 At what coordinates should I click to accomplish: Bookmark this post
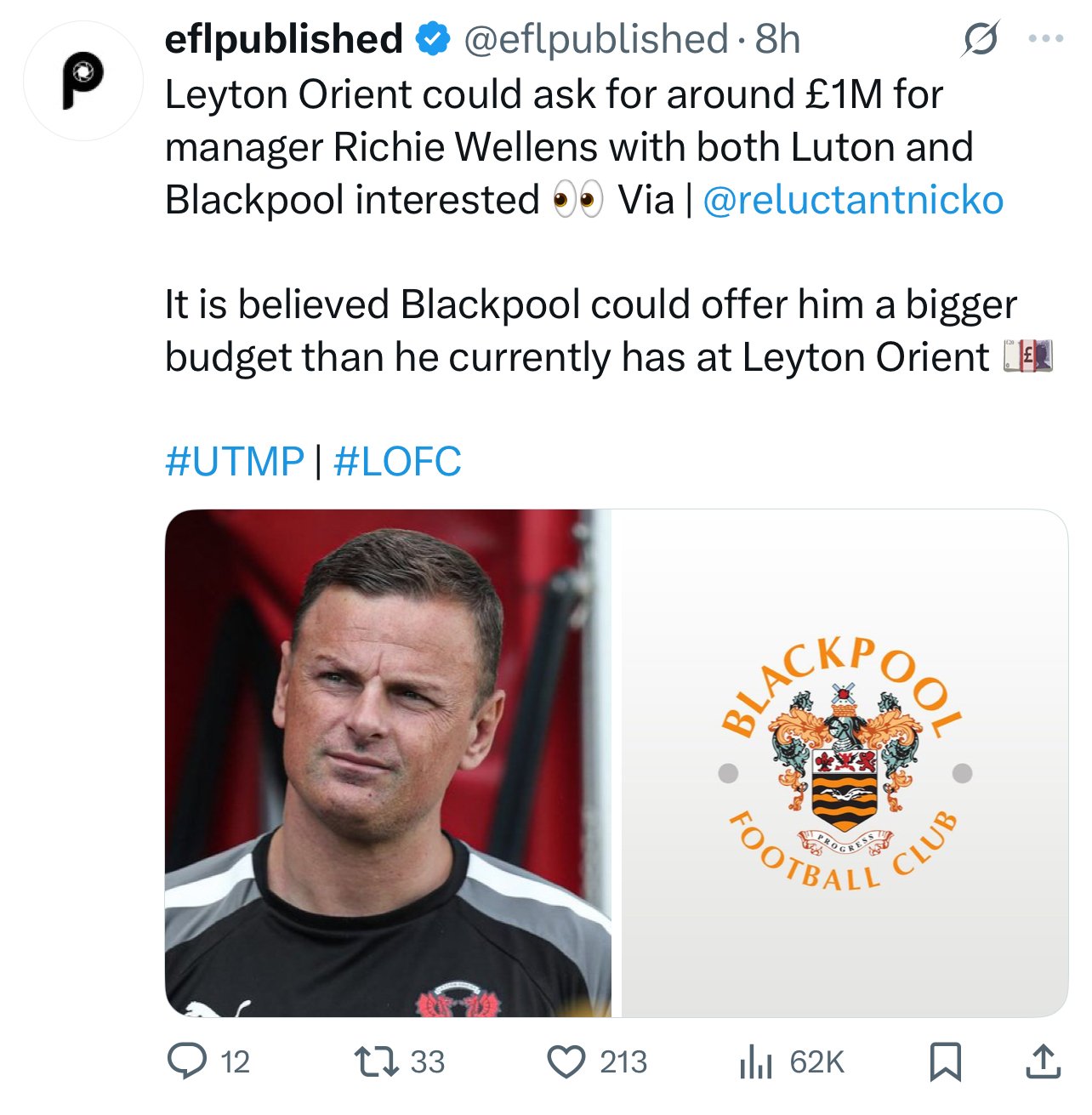(945, 1061)
